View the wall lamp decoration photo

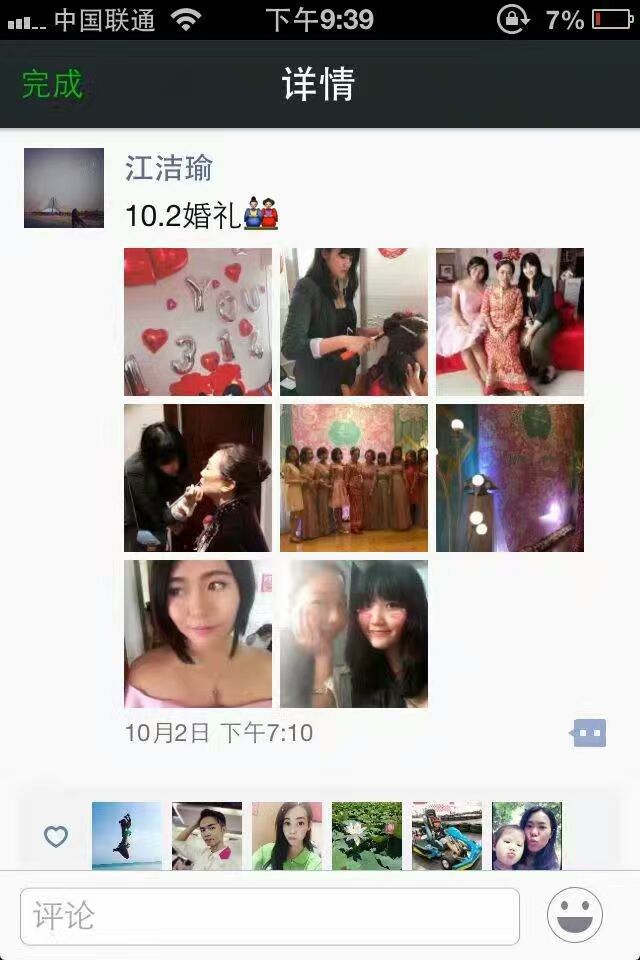(x=510, y=478)
